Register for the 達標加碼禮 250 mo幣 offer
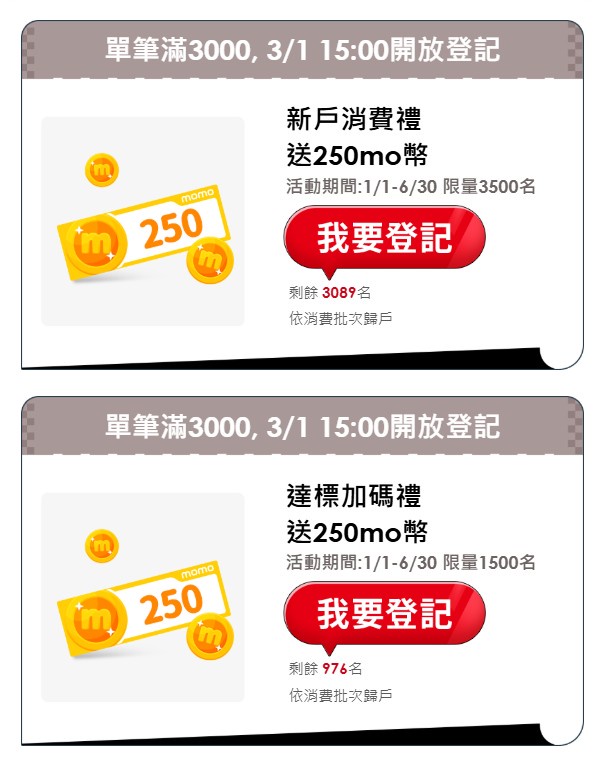This screenshot has height=764, width=601. (x=385, y=614)
